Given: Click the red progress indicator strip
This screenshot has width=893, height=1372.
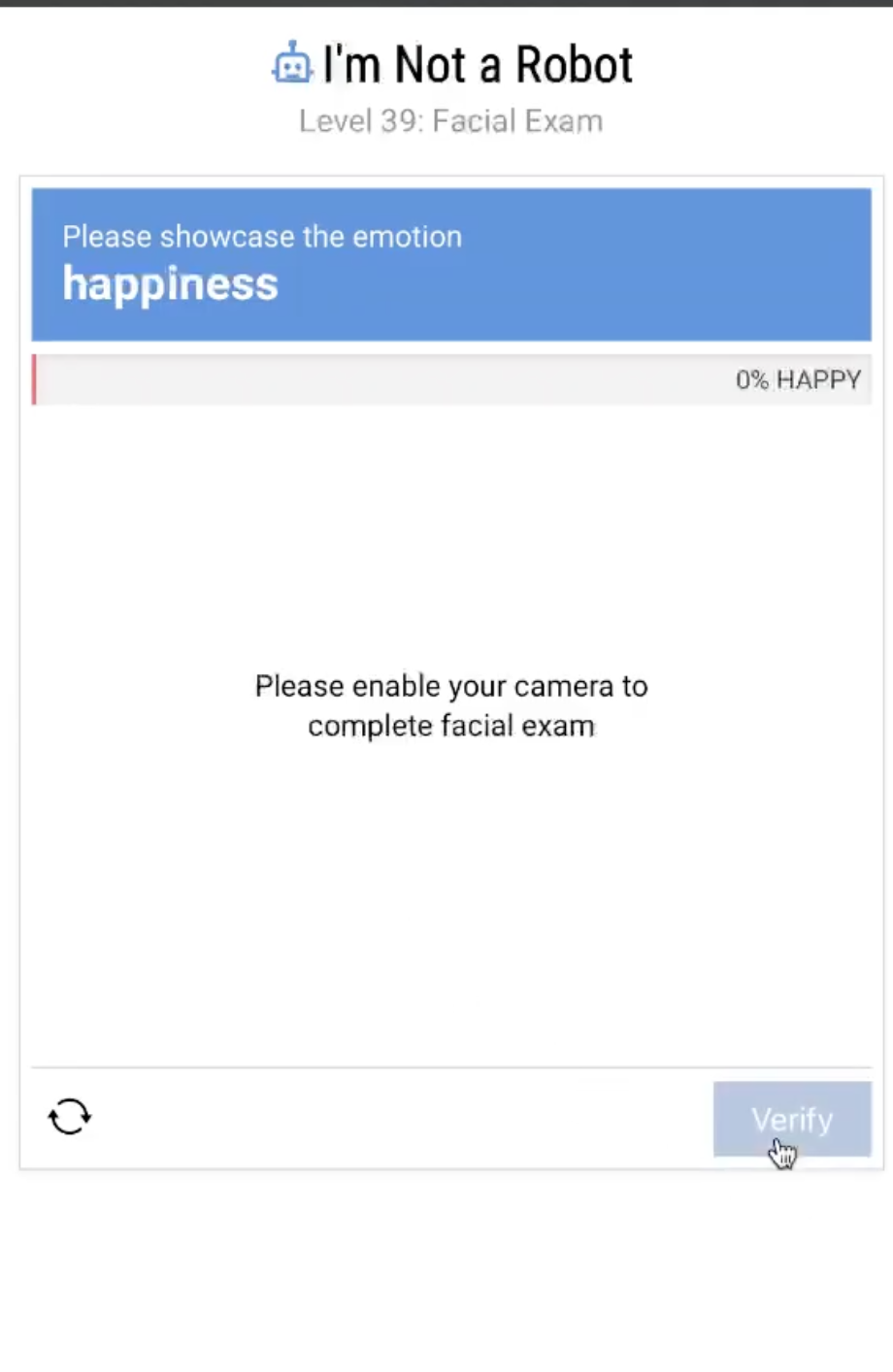Looking at the screenshot, I should click(x=34, y=379).
